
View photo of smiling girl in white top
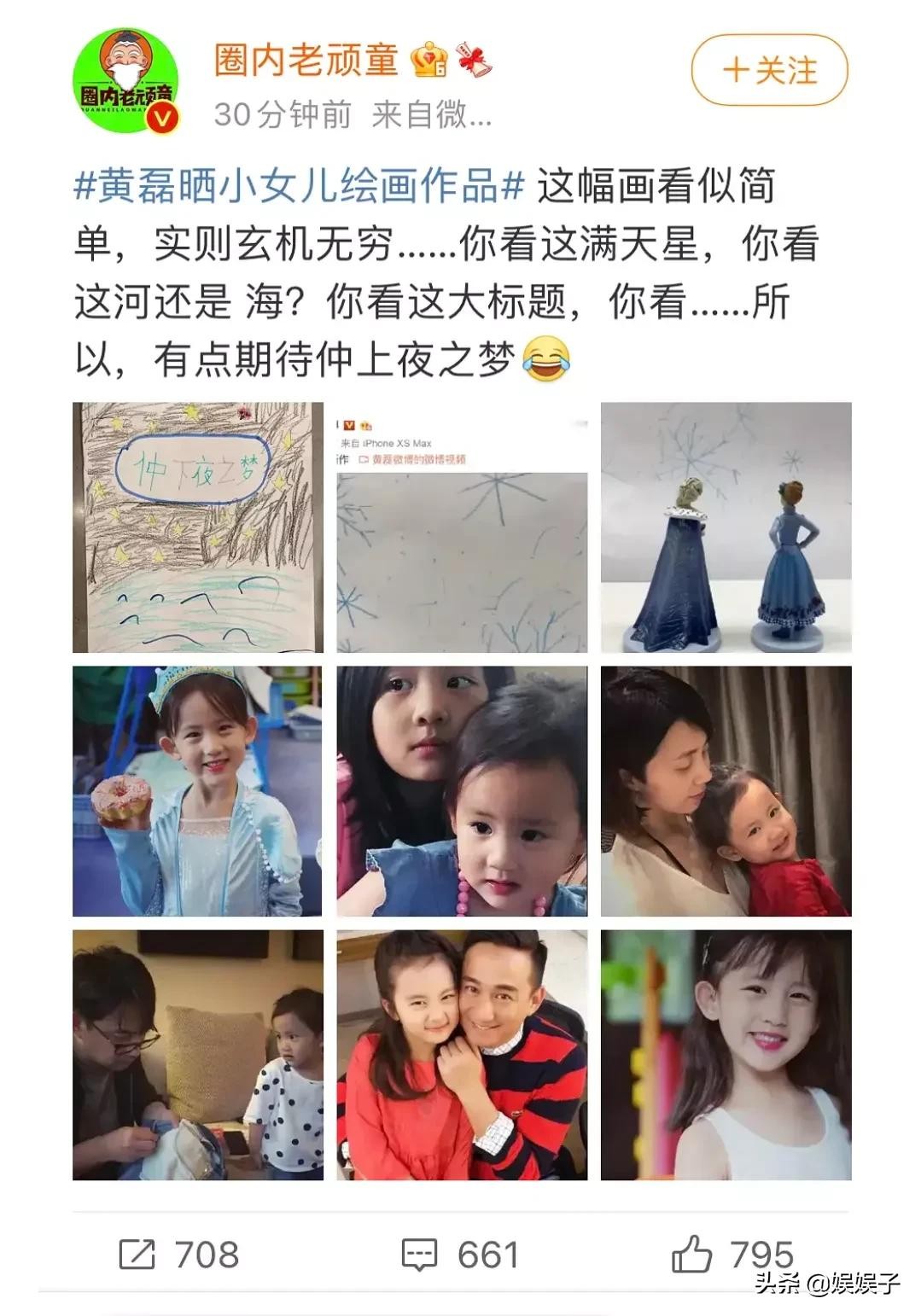[x=726, y=1055]
